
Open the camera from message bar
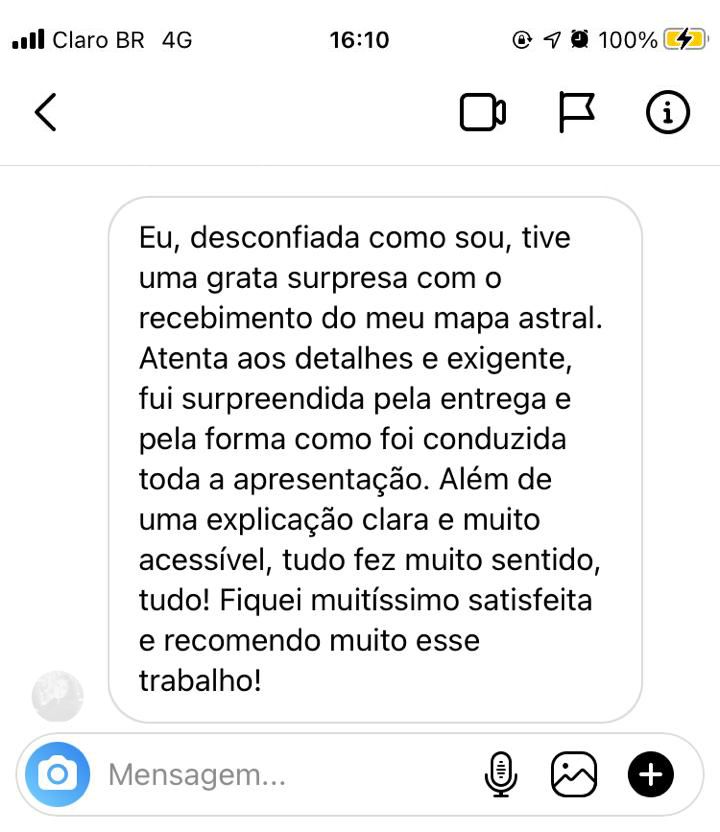(58, 774)
